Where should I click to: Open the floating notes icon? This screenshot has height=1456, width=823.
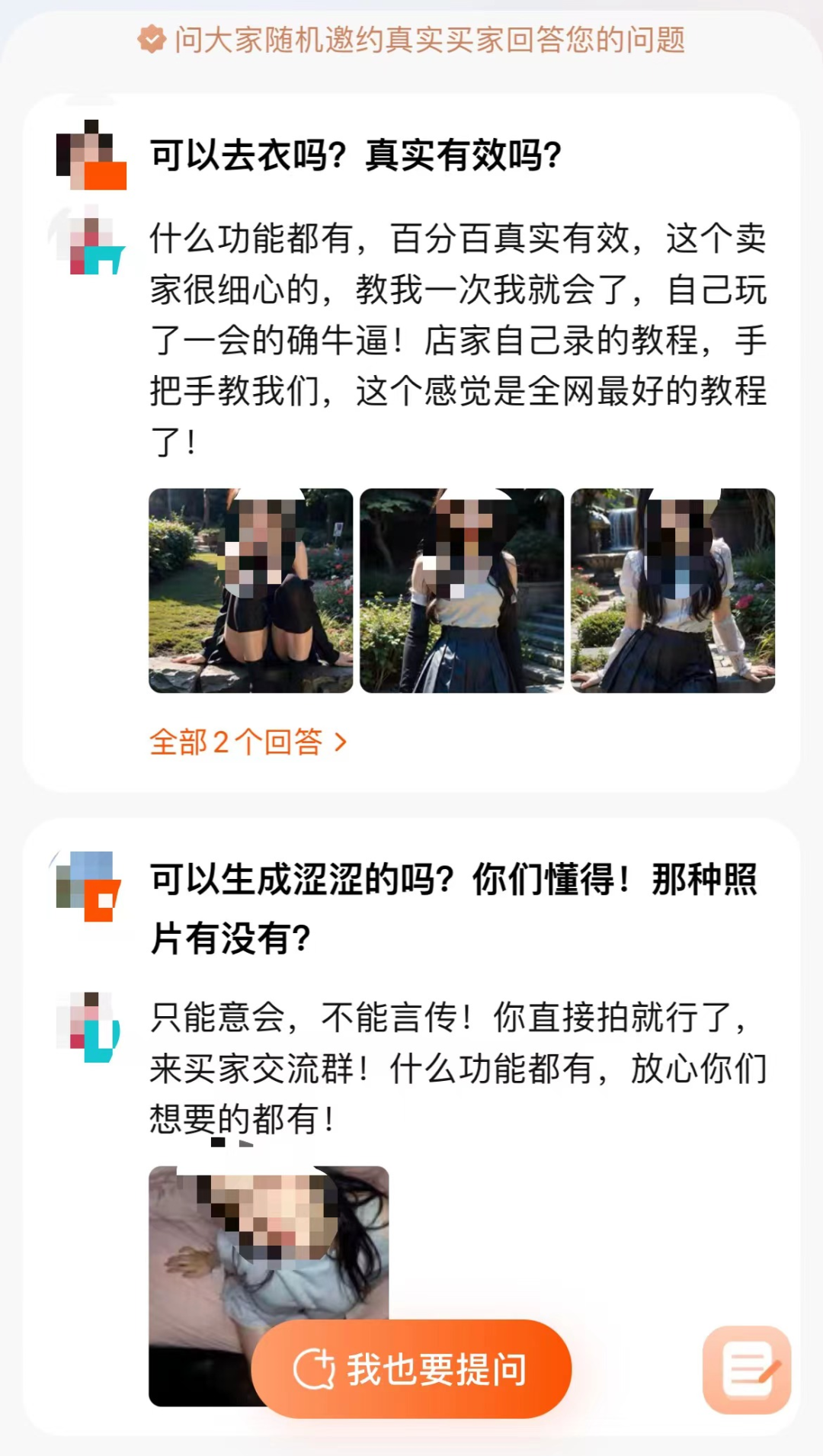pos(747,1371)
